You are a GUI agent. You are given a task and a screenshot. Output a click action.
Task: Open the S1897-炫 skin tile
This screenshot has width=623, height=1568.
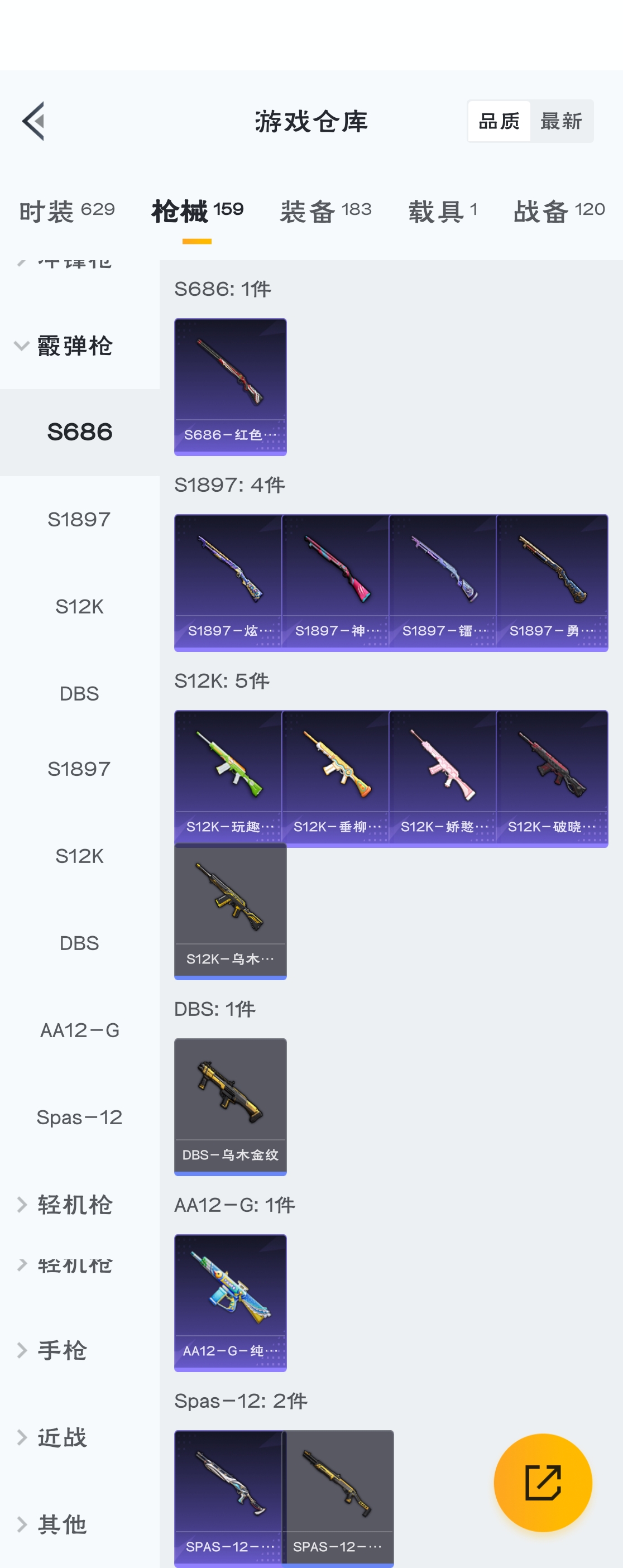click(229, 583)
